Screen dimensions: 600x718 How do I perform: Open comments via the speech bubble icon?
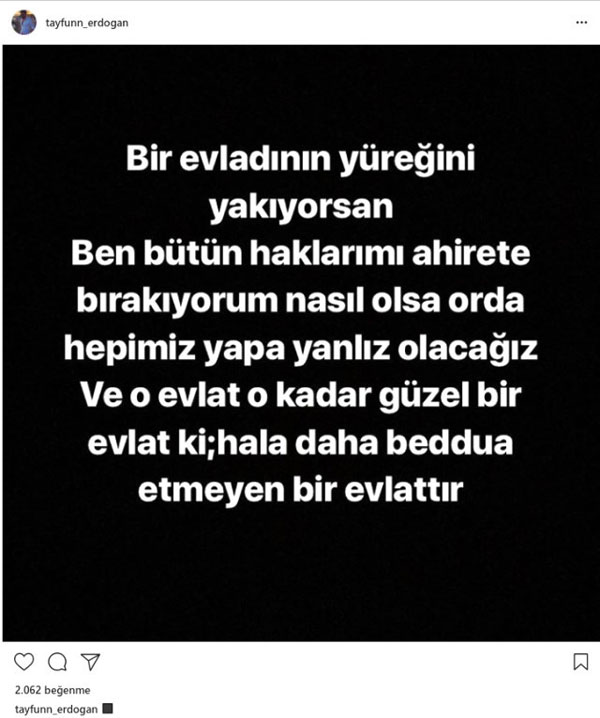[57, 661]
